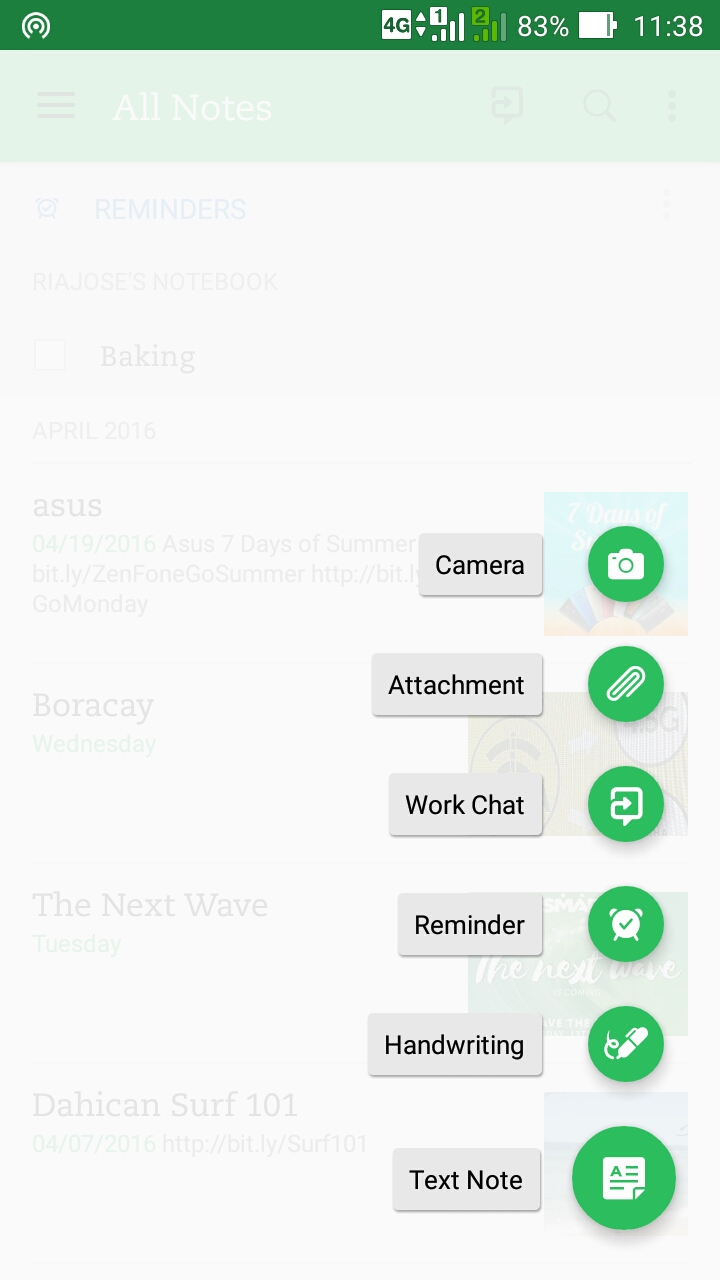Choose the Reminder label option
The width and height of the screenshot is (720, 1280).
pos(469,925)
